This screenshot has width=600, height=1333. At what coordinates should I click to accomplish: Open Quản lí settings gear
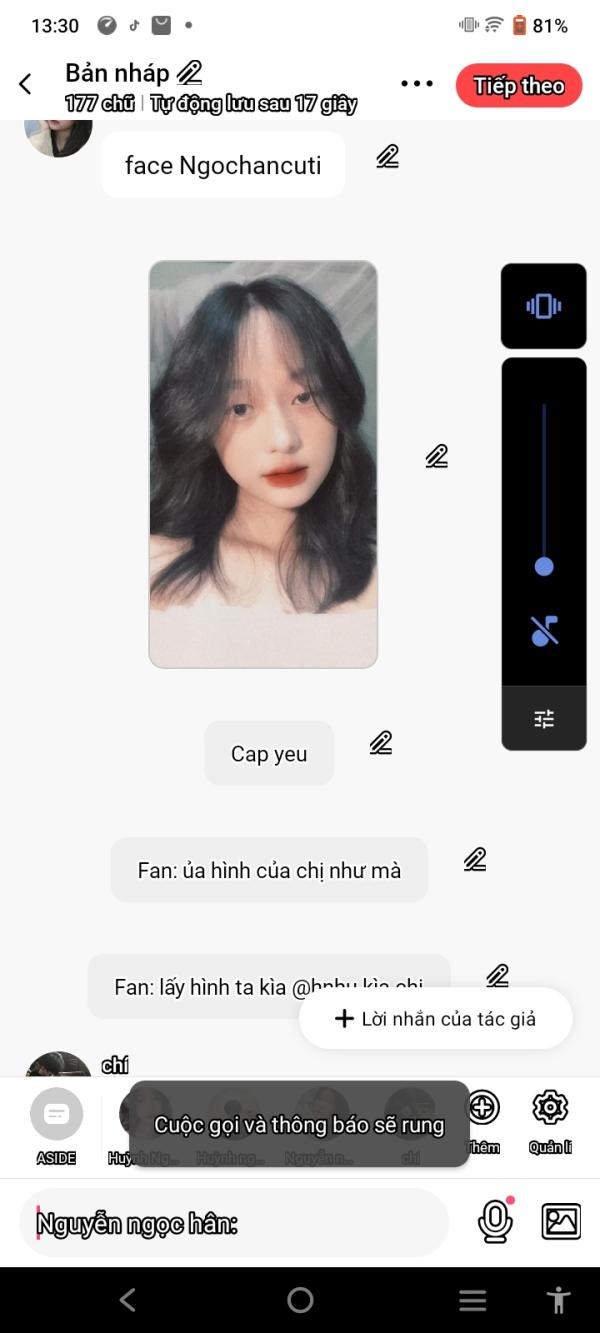pos(550,1121)
